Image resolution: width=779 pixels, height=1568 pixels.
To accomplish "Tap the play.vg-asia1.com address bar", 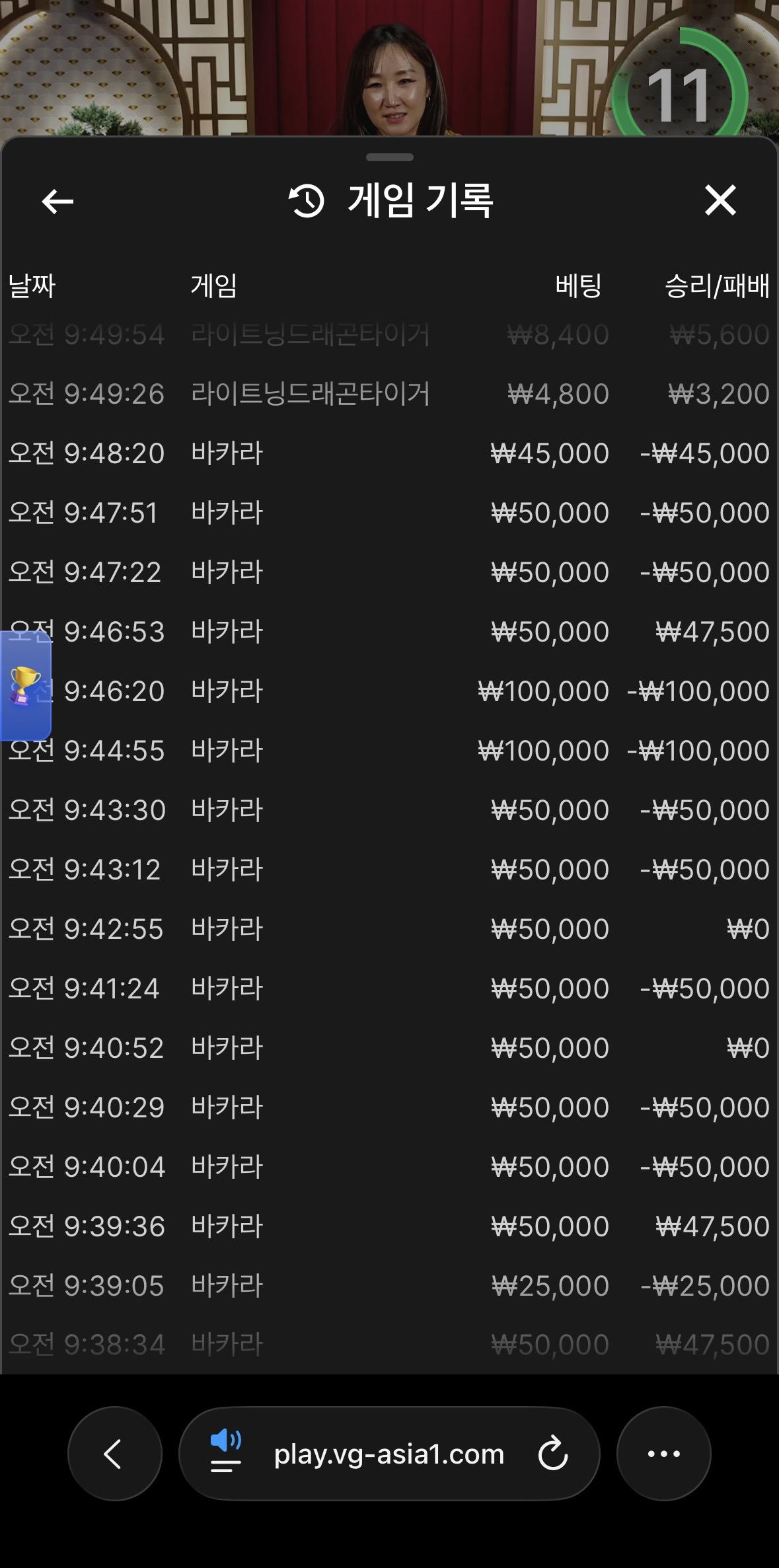I will pos(389,1454).
